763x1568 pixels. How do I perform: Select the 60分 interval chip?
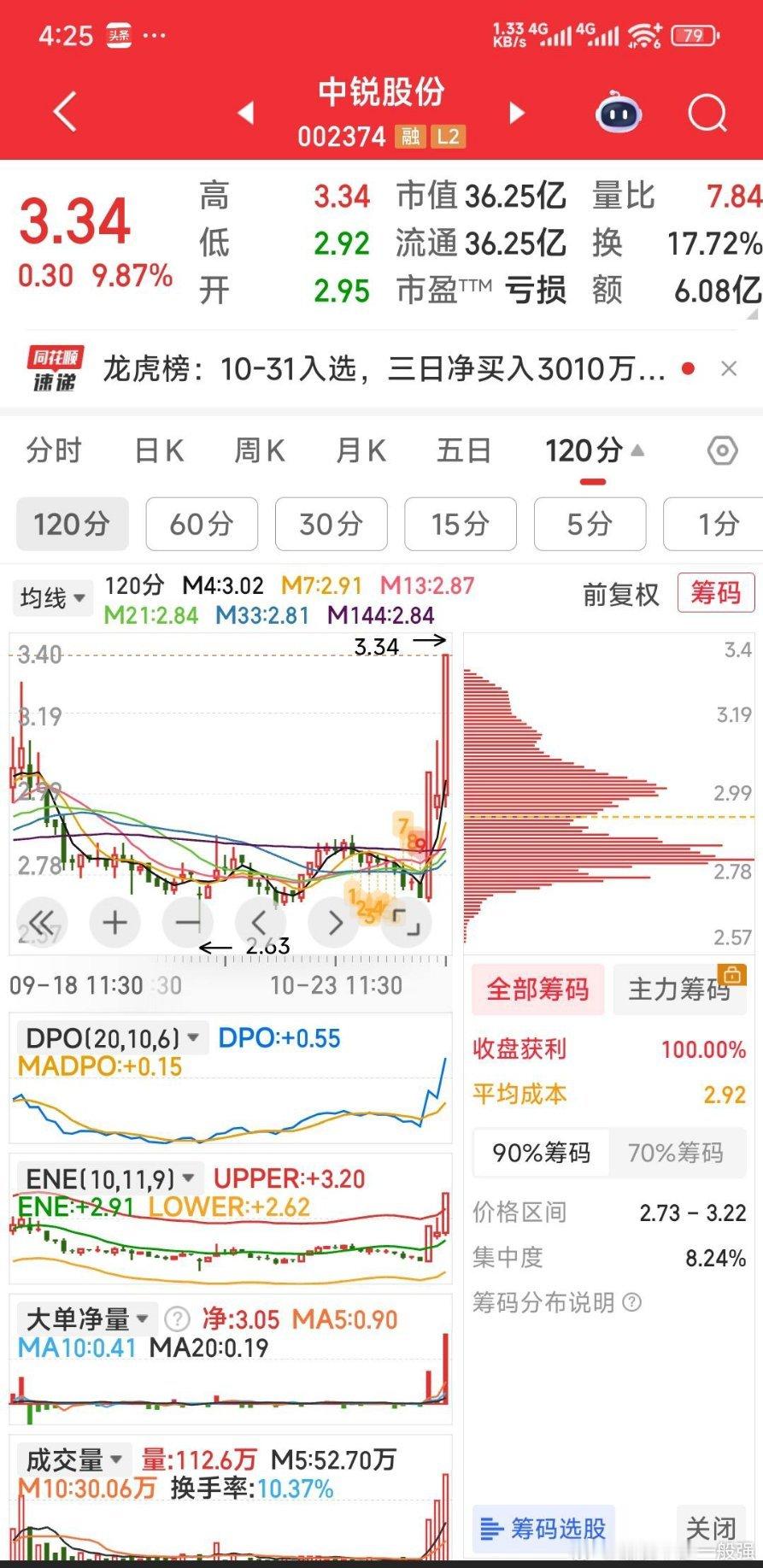tap(202, 524)
